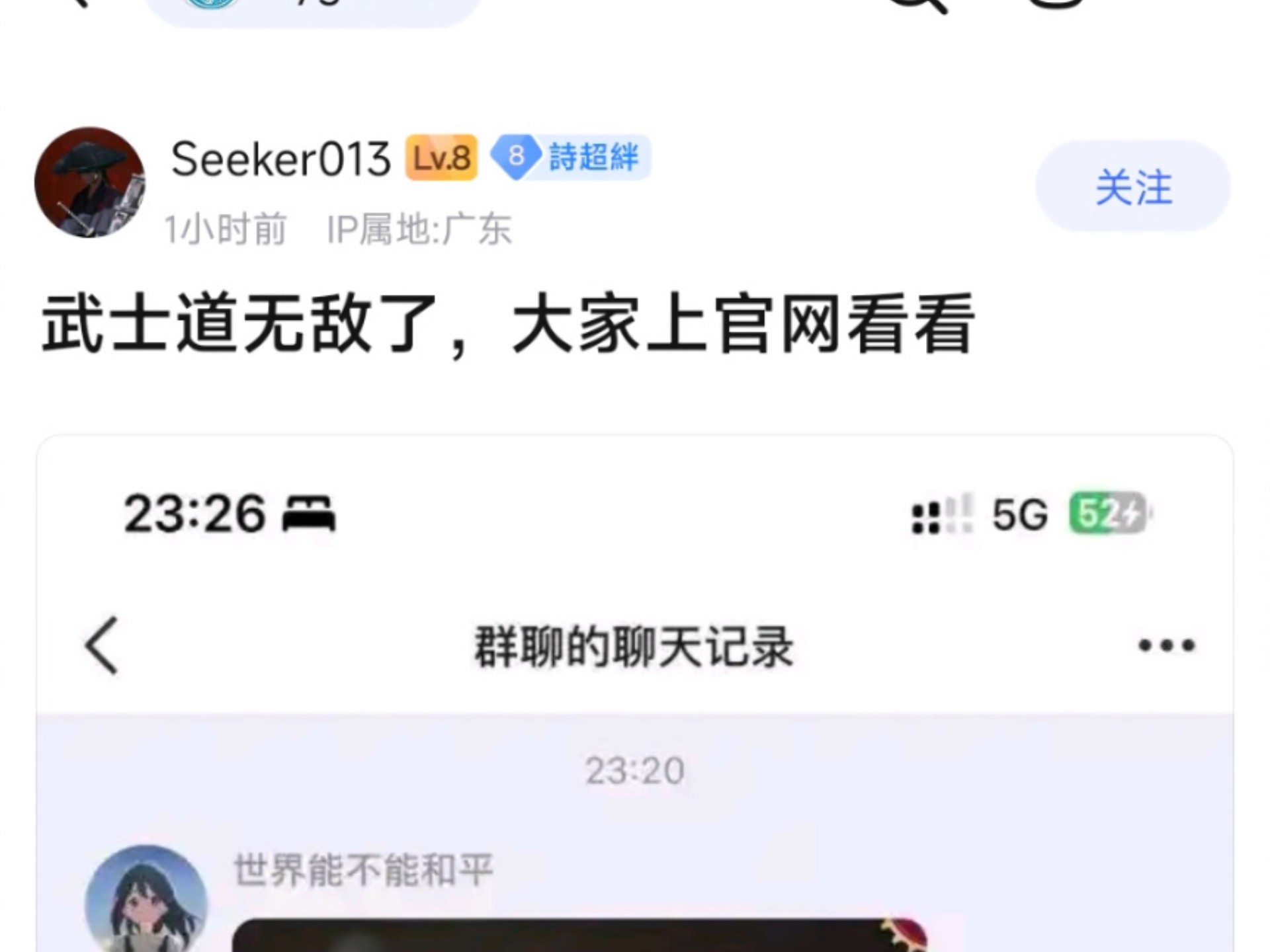Image resolution: width=1270 pixels, height=952 pixels.
Task: Follow Seeker013 with the 关注 button
Action: 1132,187
